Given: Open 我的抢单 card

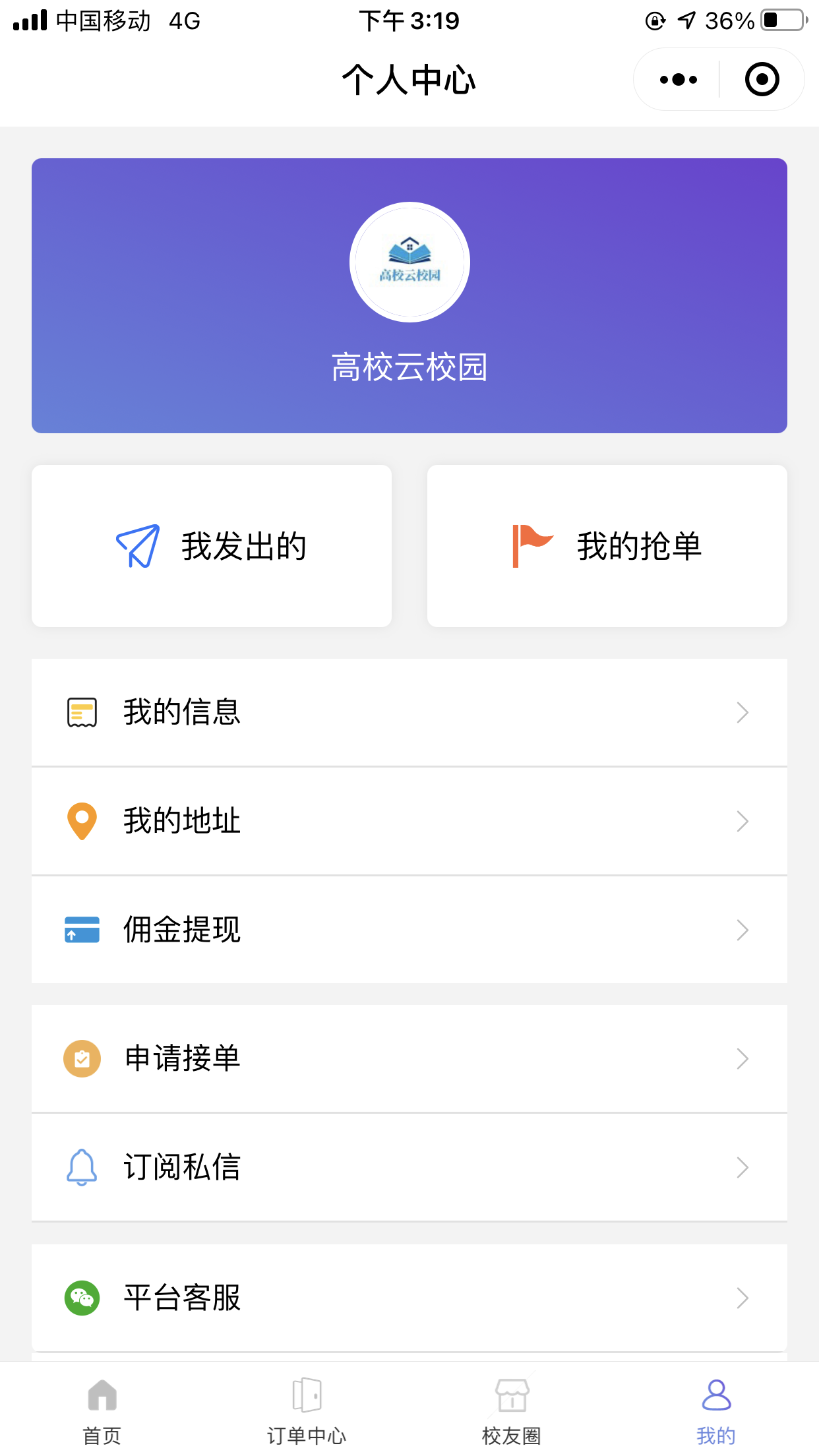Looking at the screenshot, I should [607, 546].
